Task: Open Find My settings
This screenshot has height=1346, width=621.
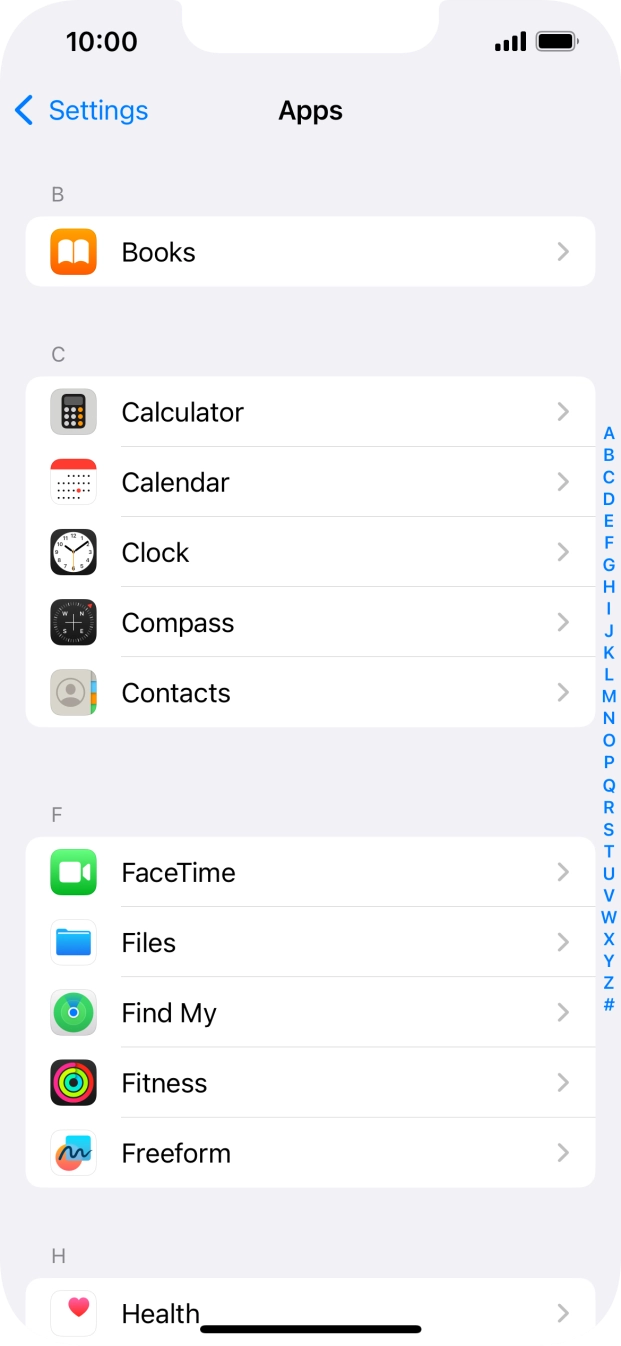Action: 310,1012
